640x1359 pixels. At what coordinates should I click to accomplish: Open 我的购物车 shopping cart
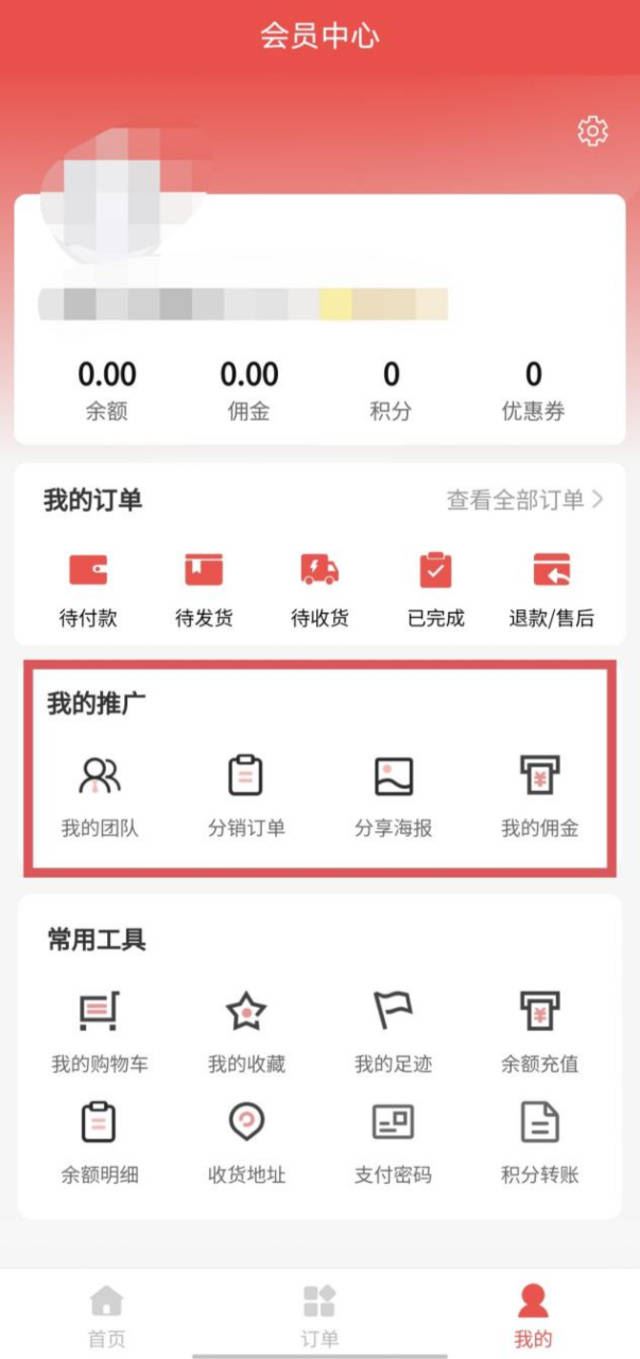[x=100, y=1030]
